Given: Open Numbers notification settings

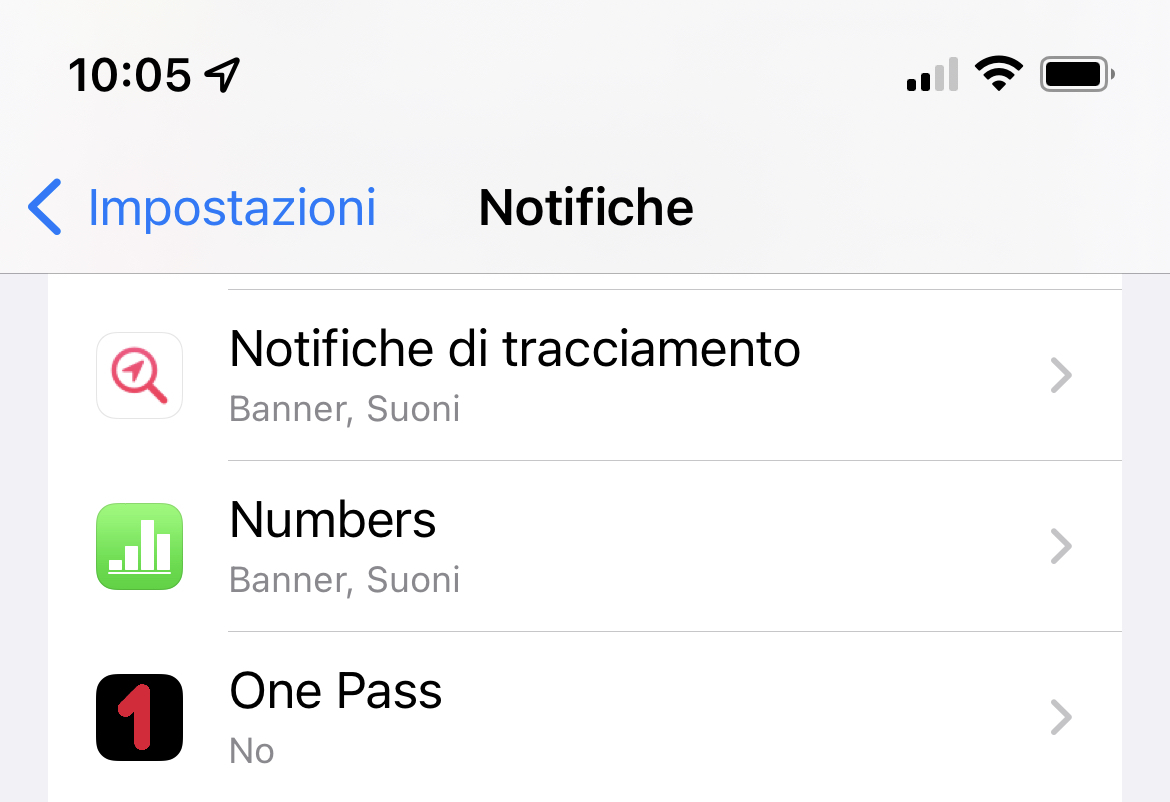Looking at the screenshot, I should pyautogui.click(x=584, y=546).
